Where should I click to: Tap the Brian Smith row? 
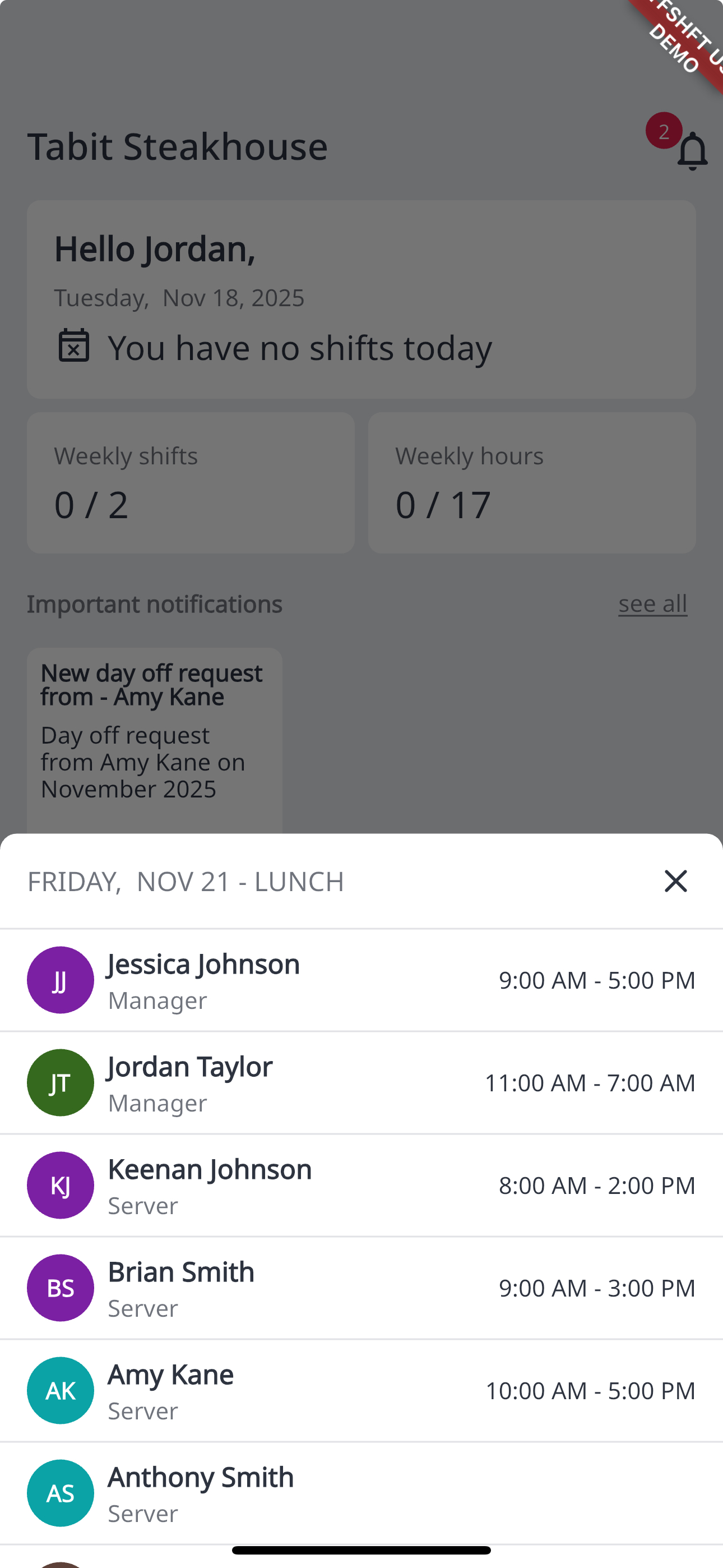[x=361, y=1288]
